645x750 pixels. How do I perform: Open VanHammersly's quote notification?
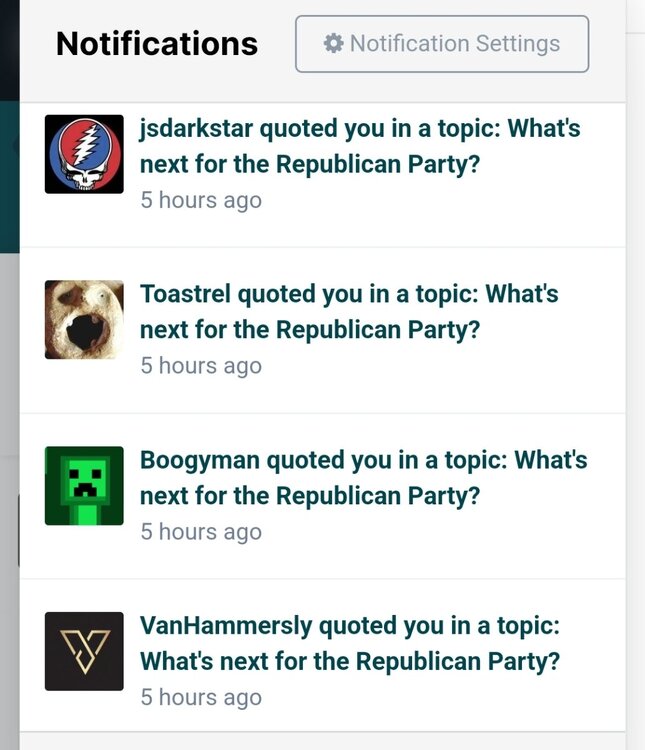350,645
